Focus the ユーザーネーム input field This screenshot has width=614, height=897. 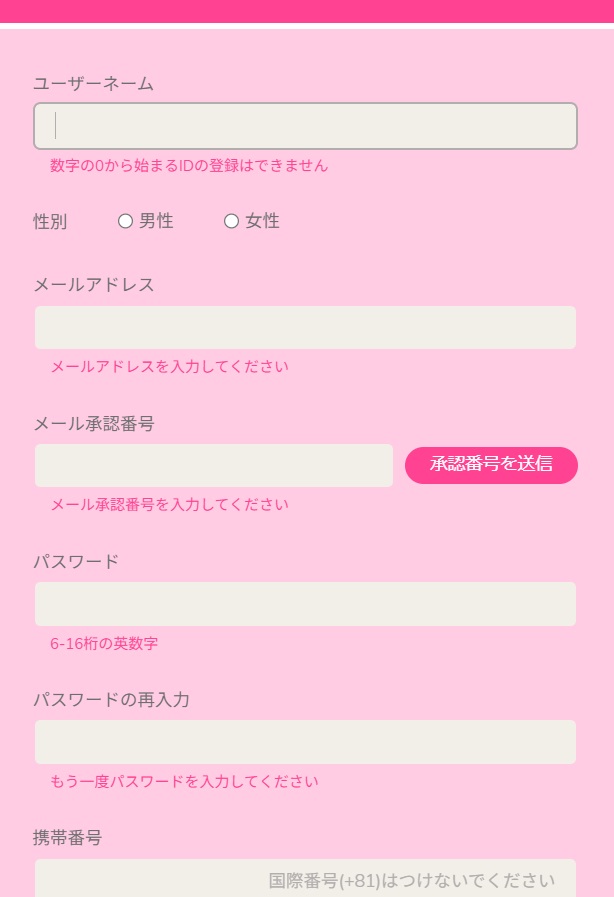tap(305, 126)
